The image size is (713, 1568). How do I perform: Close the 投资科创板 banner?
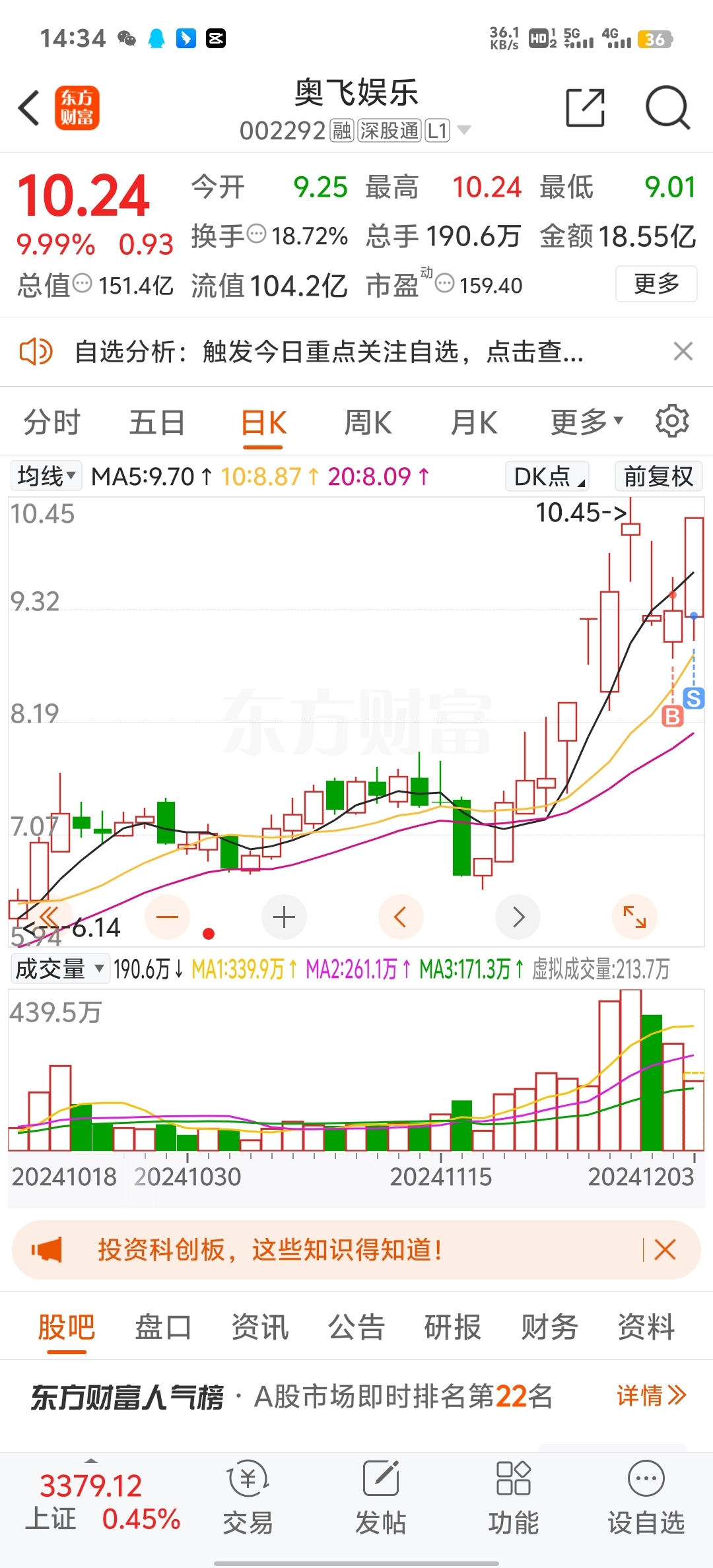[665, 1250]
